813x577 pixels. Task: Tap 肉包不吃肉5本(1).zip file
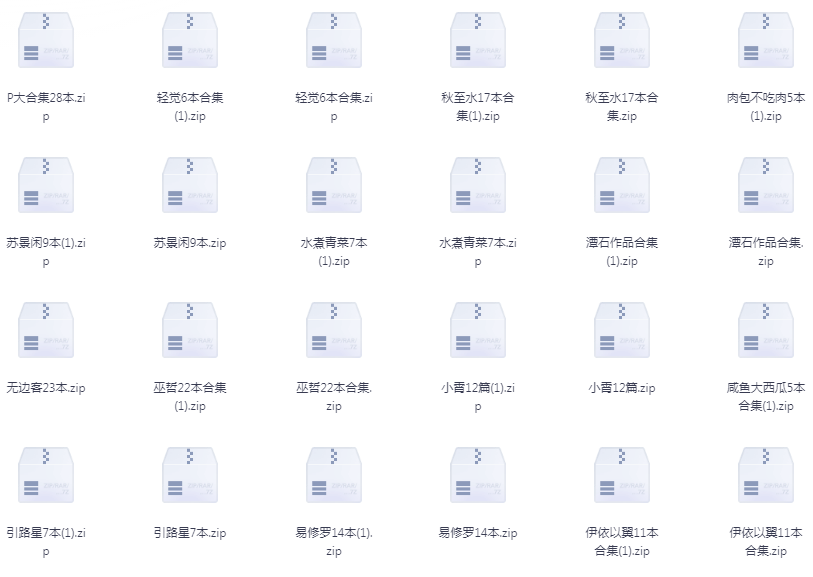[x=766, y=41]
